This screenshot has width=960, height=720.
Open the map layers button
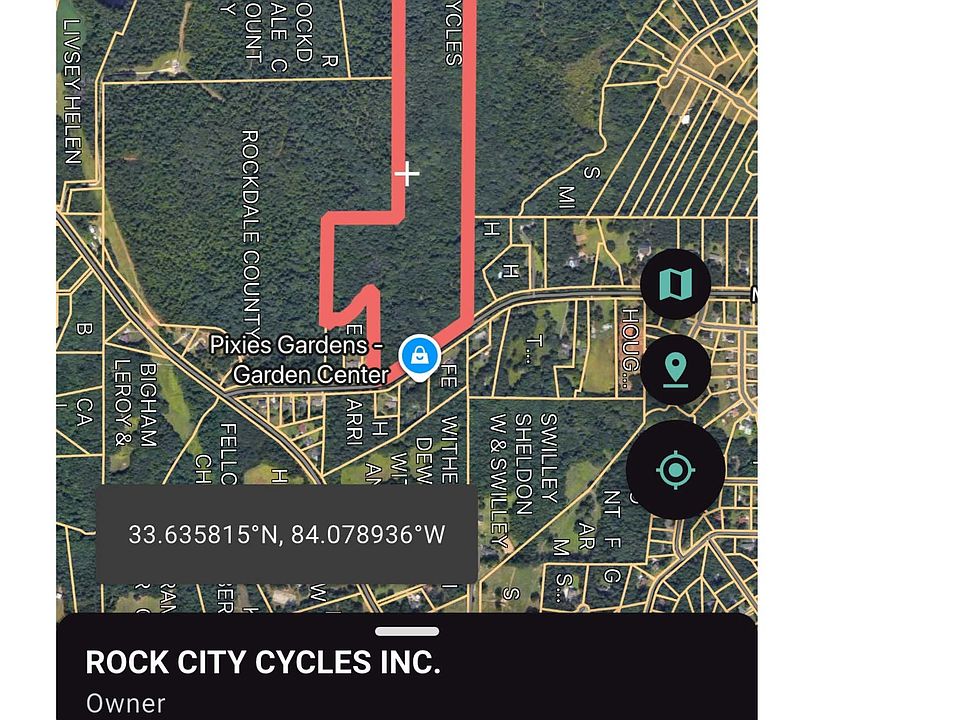[x=676, y=285]
